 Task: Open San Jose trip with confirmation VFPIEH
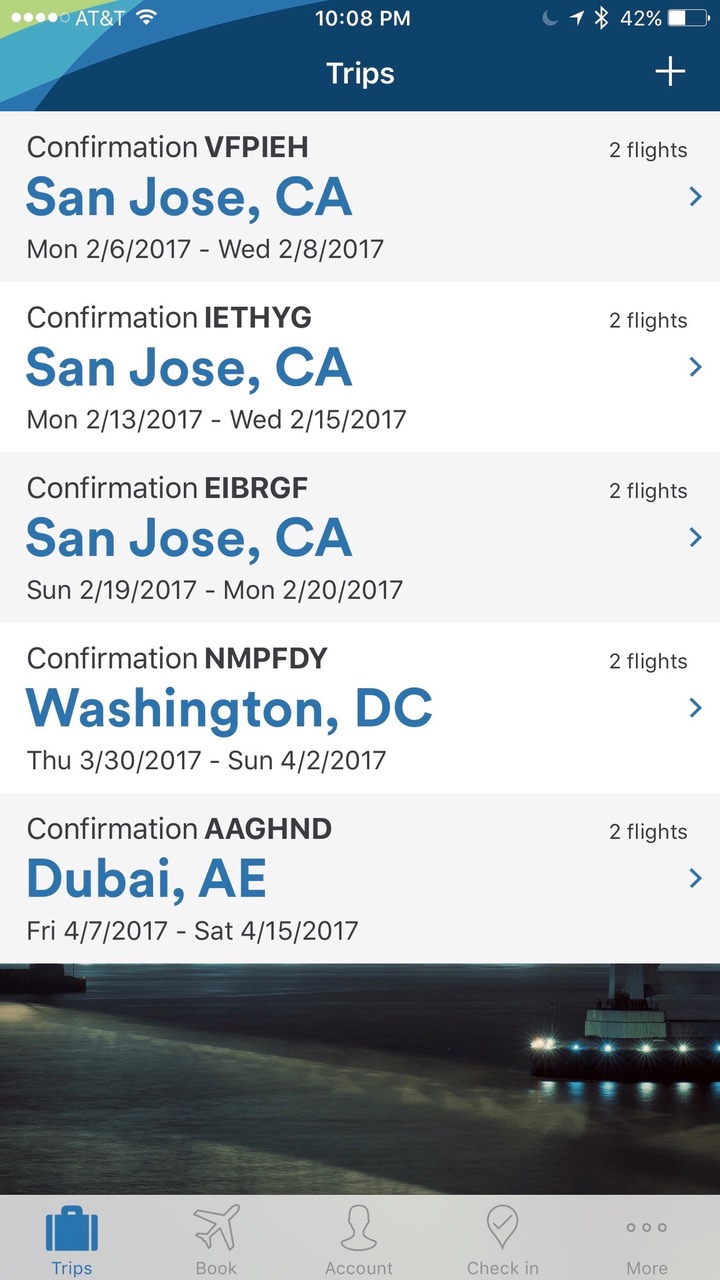360,197
